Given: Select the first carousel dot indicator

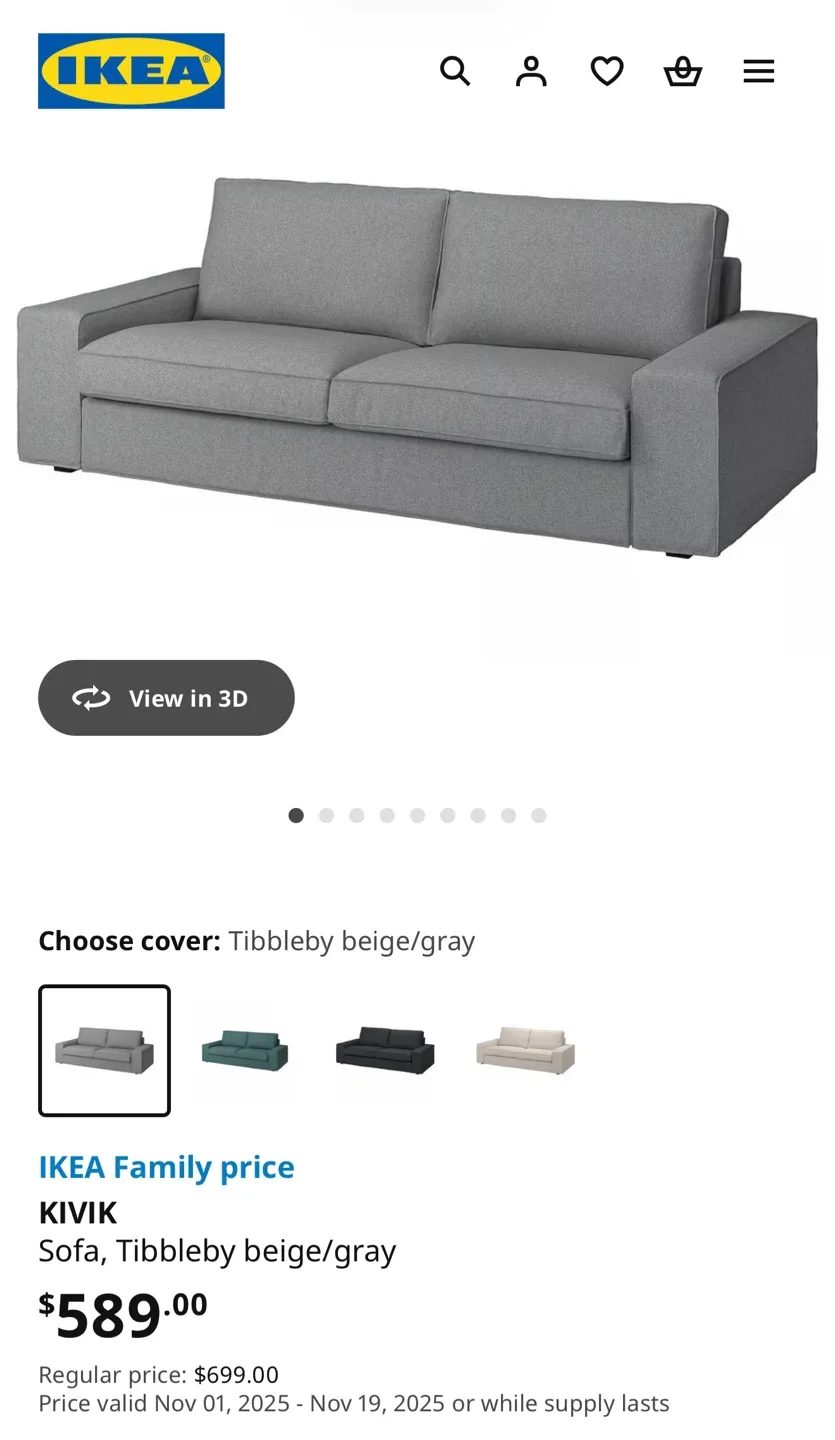Looking at the screenshot, I should 296,815.
